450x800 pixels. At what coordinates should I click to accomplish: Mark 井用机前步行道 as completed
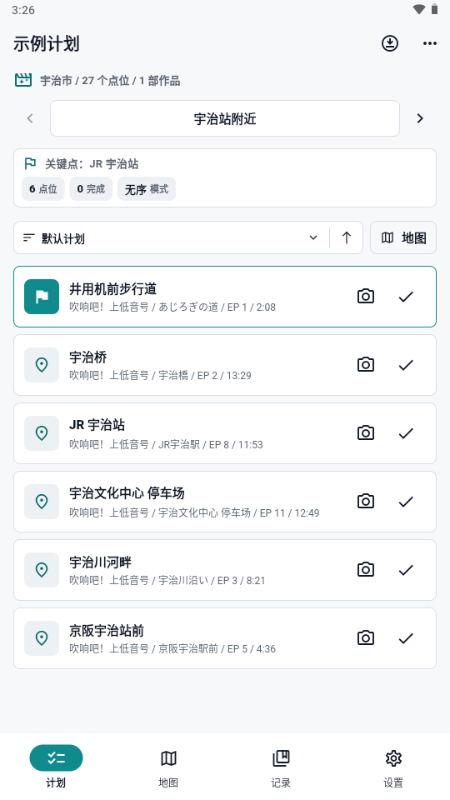[406, 296]
